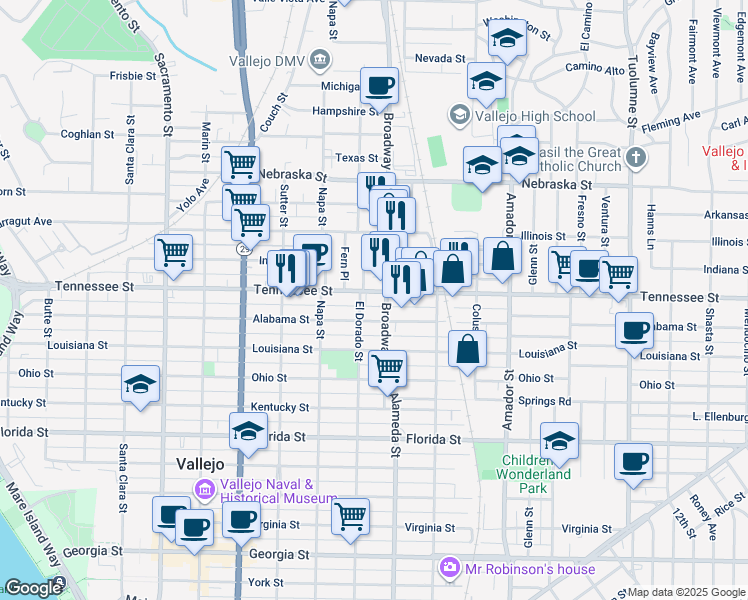The width and height of the screenshot is (748, 600).
Task: Select the school marker near Washington St
Action: coord(508,40)
